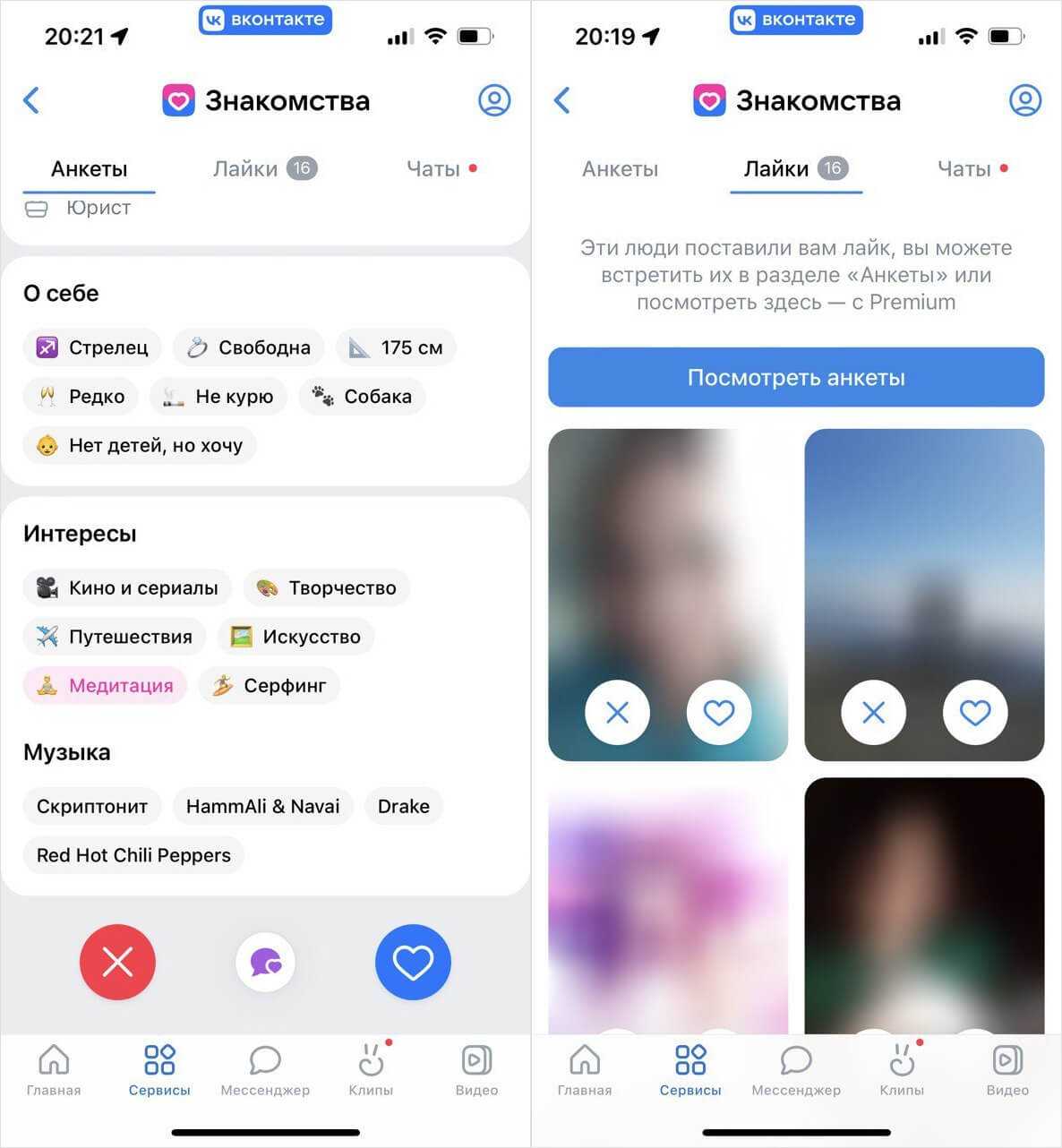Send a message with the chat-heart button
The width and height of the screenshot is (1062, 1148).
pyautogui.click(x=265, y=963)
